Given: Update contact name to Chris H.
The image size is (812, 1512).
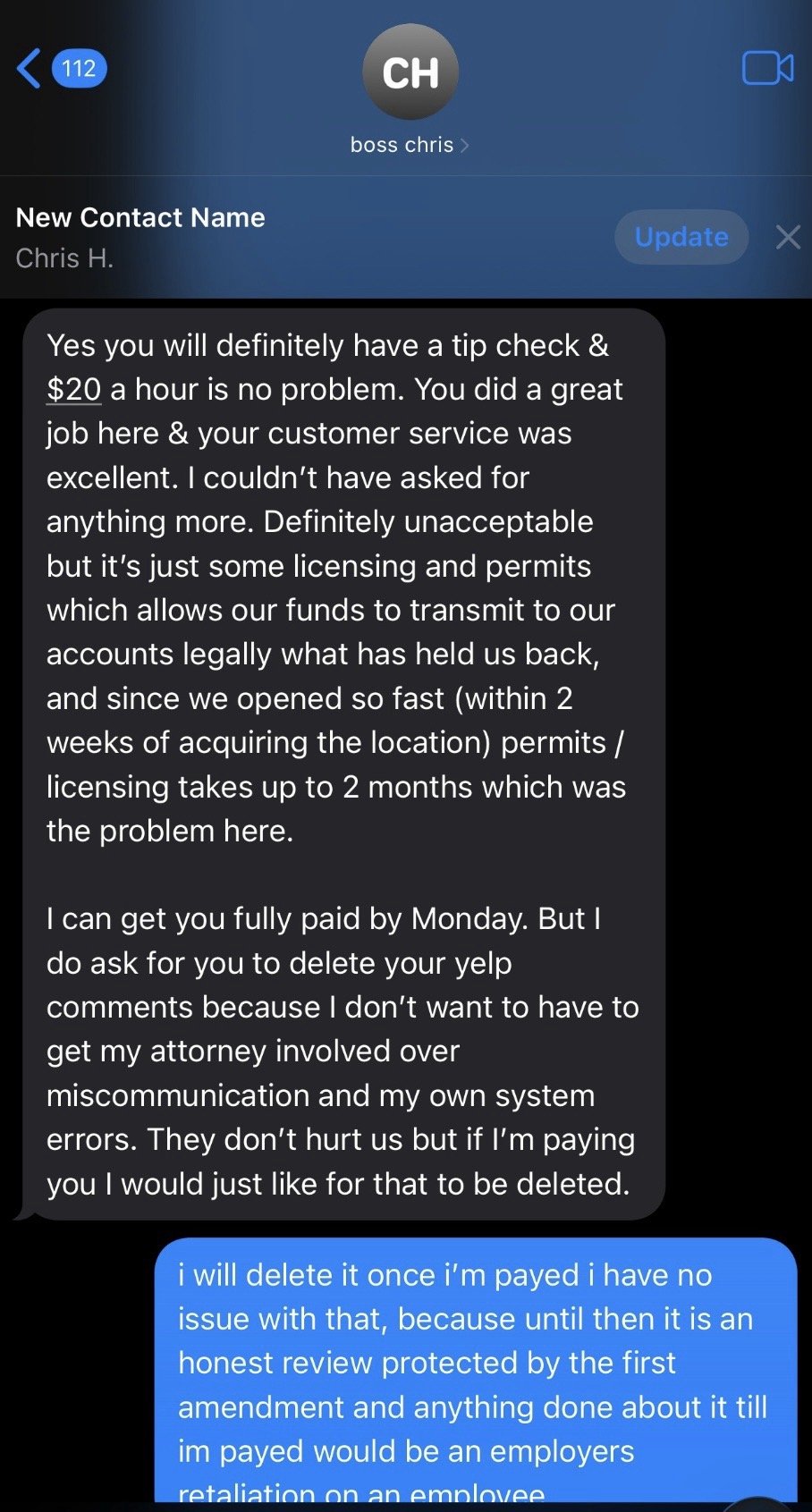Looking at the screenshot, I should pyautogui.click(x=681, y=237).
